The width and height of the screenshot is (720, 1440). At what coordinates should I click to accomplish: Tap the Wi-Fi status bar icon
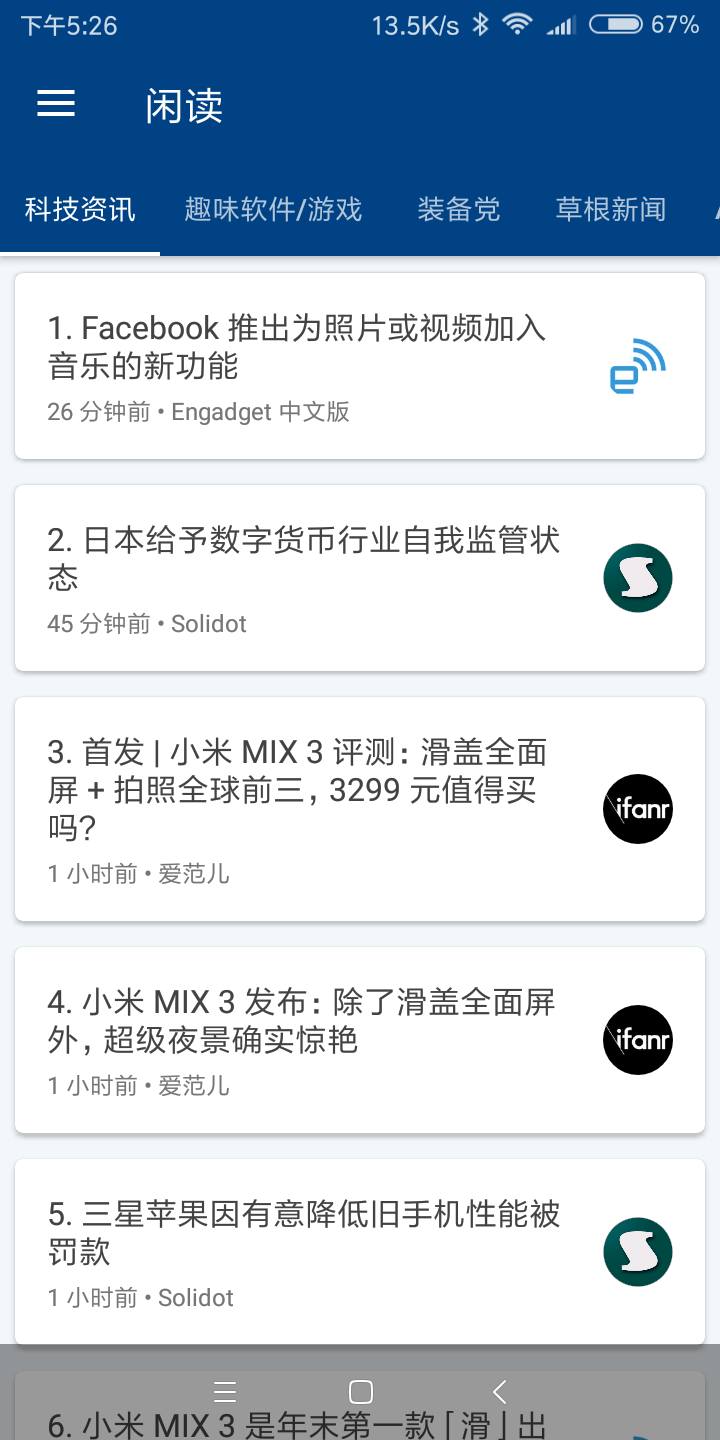(517, 25)
